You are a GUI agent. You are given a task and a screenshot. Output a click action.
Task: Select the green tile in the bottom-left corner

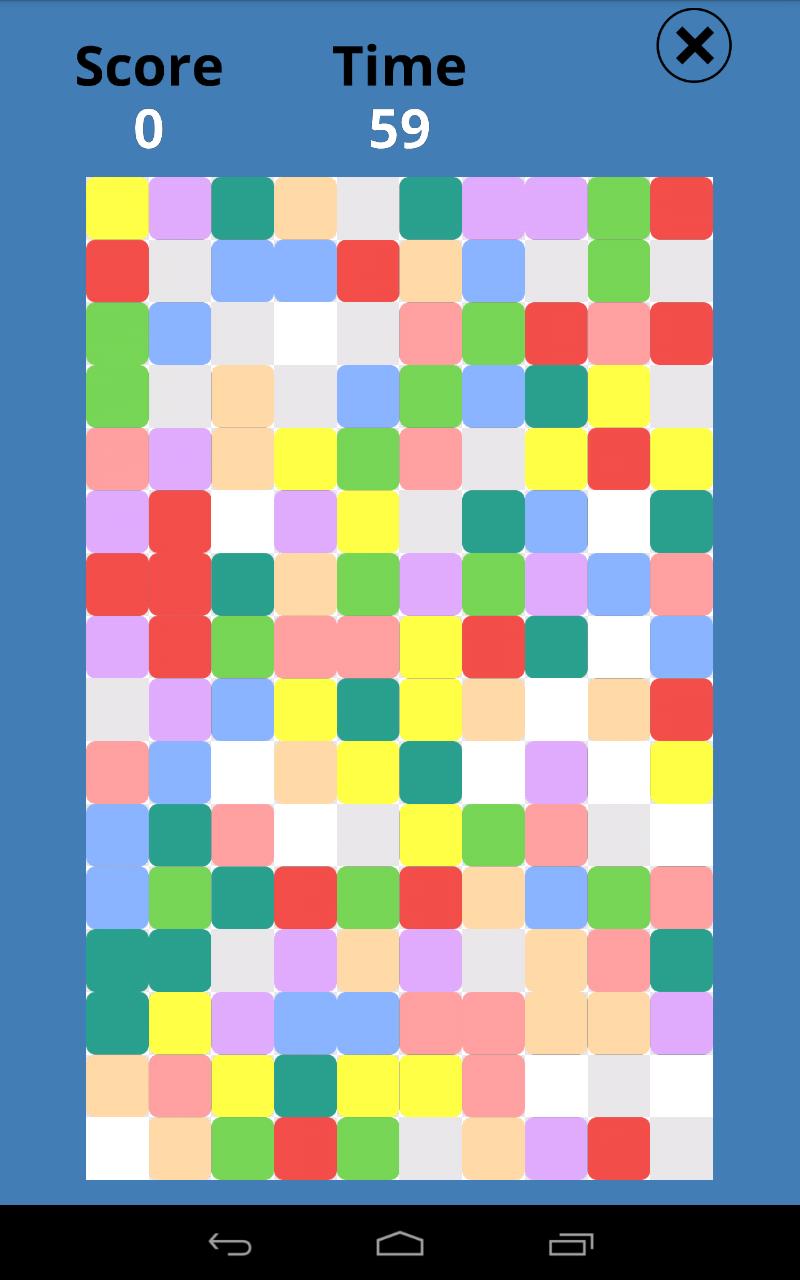242,1147
